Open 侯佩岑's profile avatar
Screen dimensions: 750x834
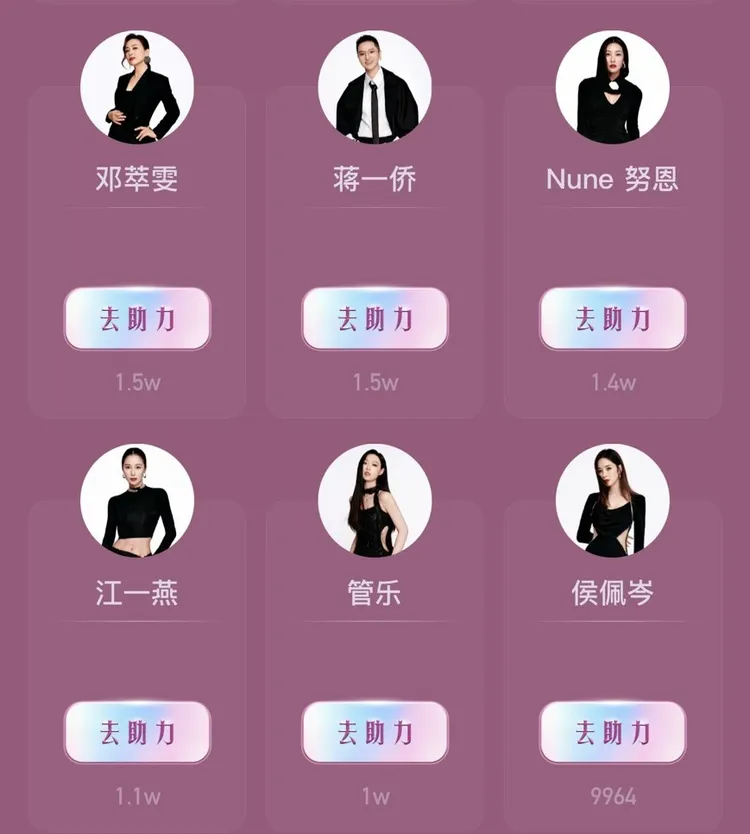613,507
